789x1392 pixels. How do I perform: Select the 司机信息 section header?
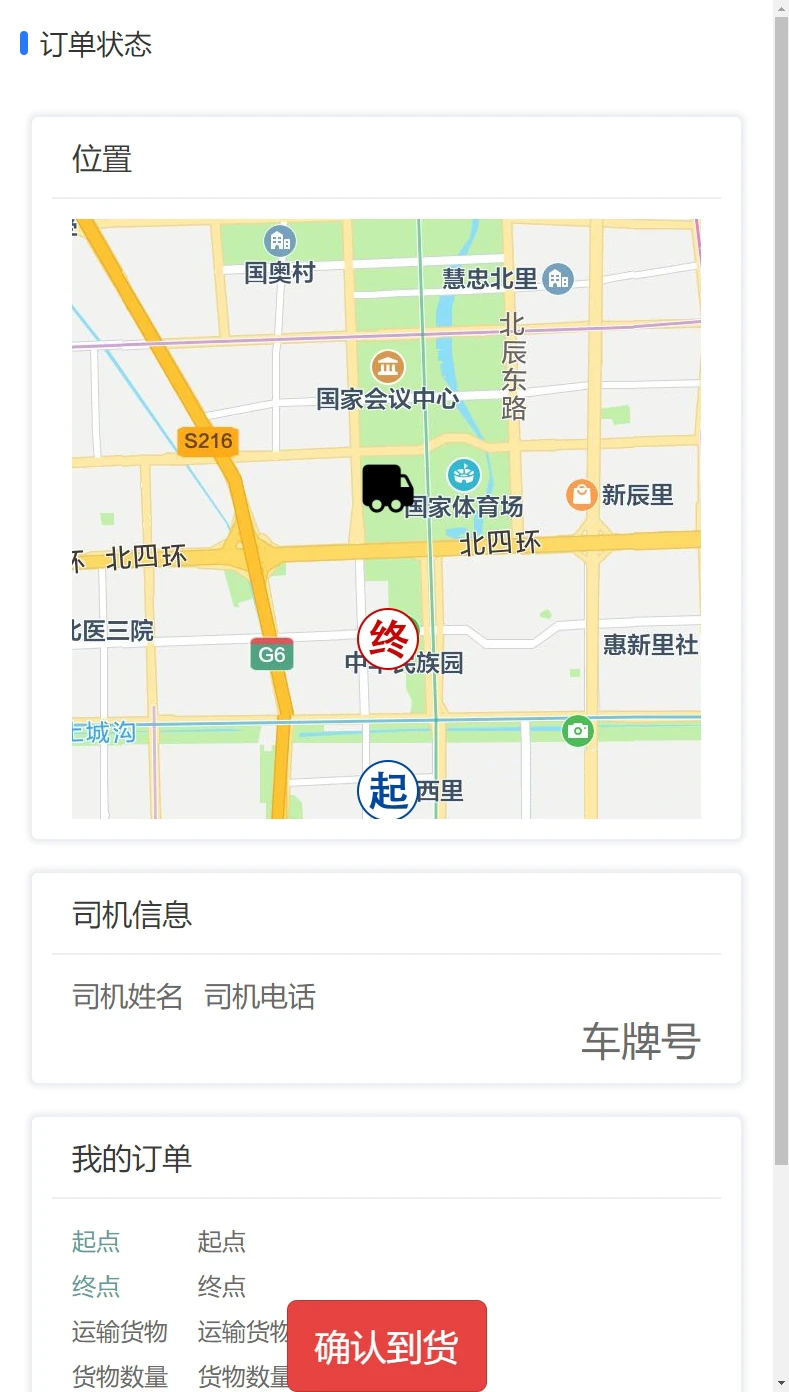point(131,915)
